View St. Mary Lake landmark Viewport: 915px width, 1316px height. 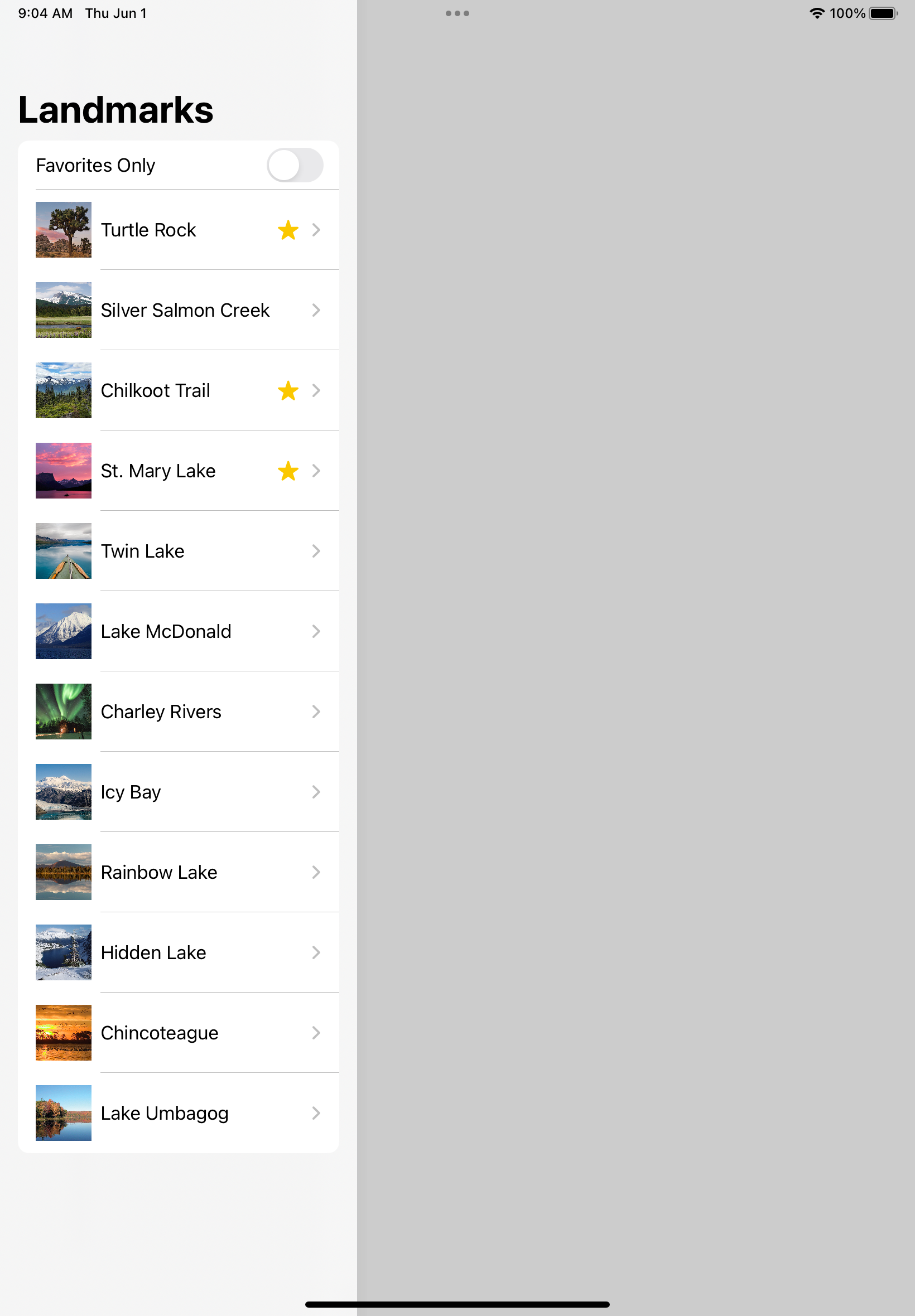coord(178,471)
